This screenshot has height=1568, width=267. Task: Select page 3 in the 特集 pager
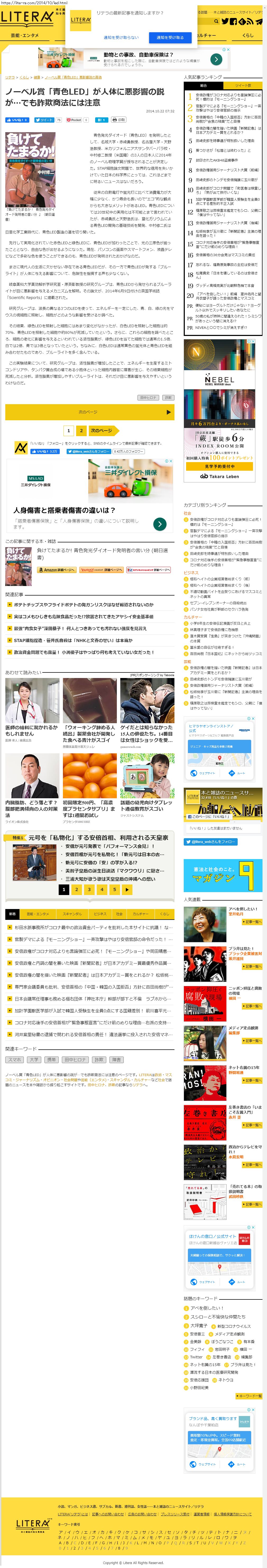[89, 889]
